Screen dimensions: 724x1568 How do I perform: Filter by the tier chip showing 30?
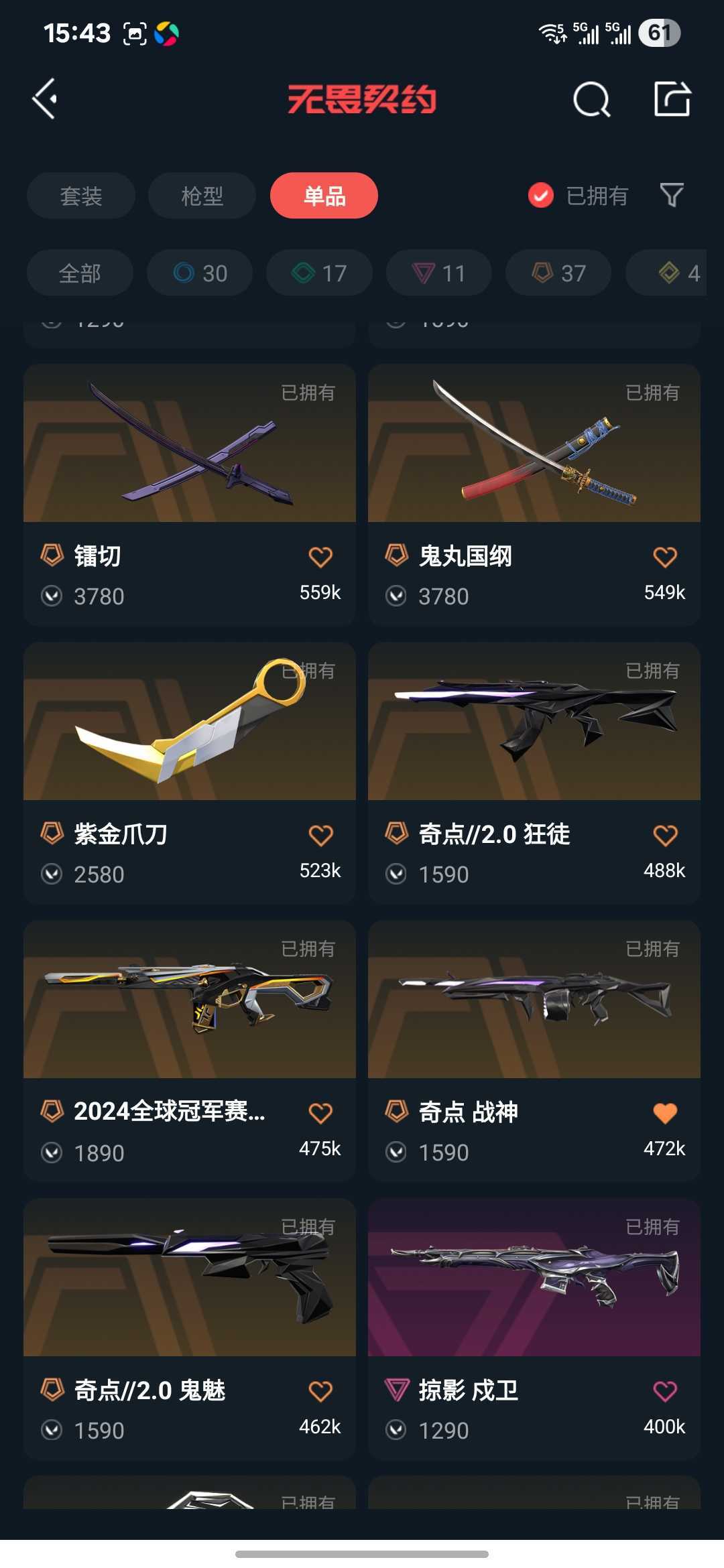point(200,273)
